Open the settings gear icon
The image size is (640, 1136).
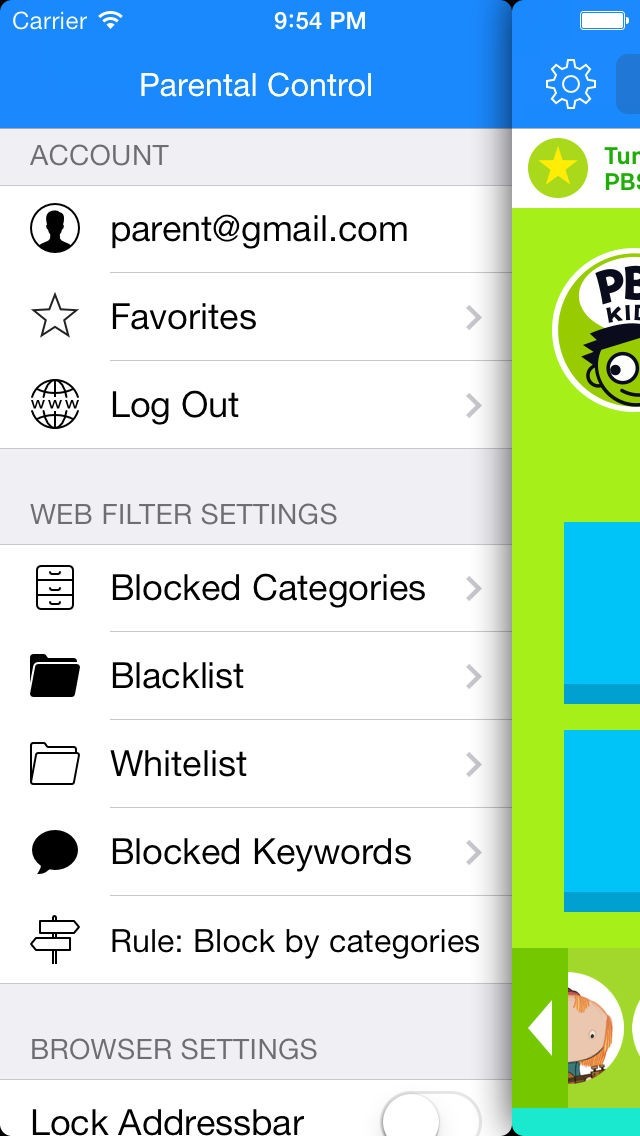coord(570,84)
